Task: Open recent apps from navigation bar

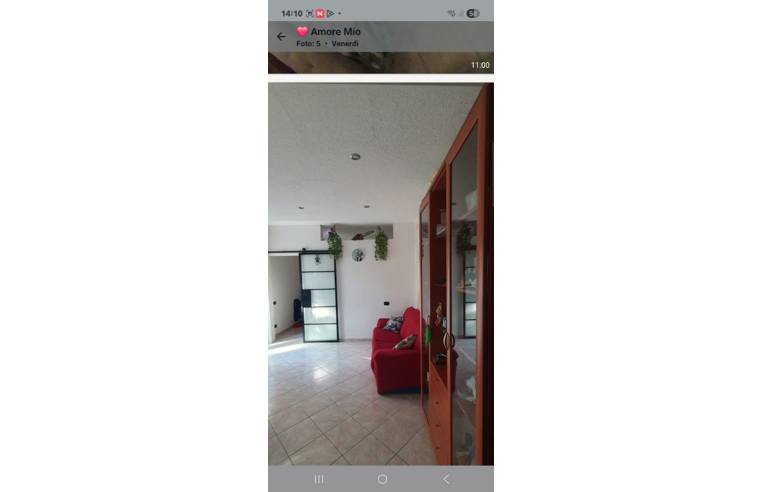Action: [319, 479]
